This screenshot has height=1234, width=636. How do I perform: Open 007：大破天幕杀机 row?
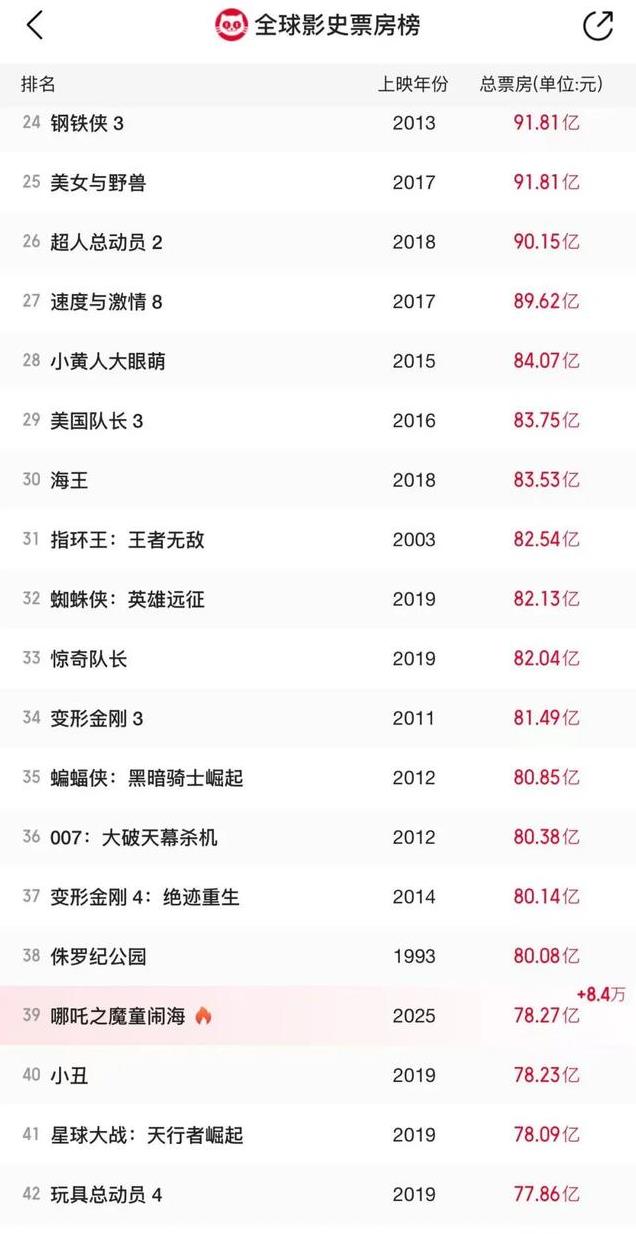(x=318, y=837)
